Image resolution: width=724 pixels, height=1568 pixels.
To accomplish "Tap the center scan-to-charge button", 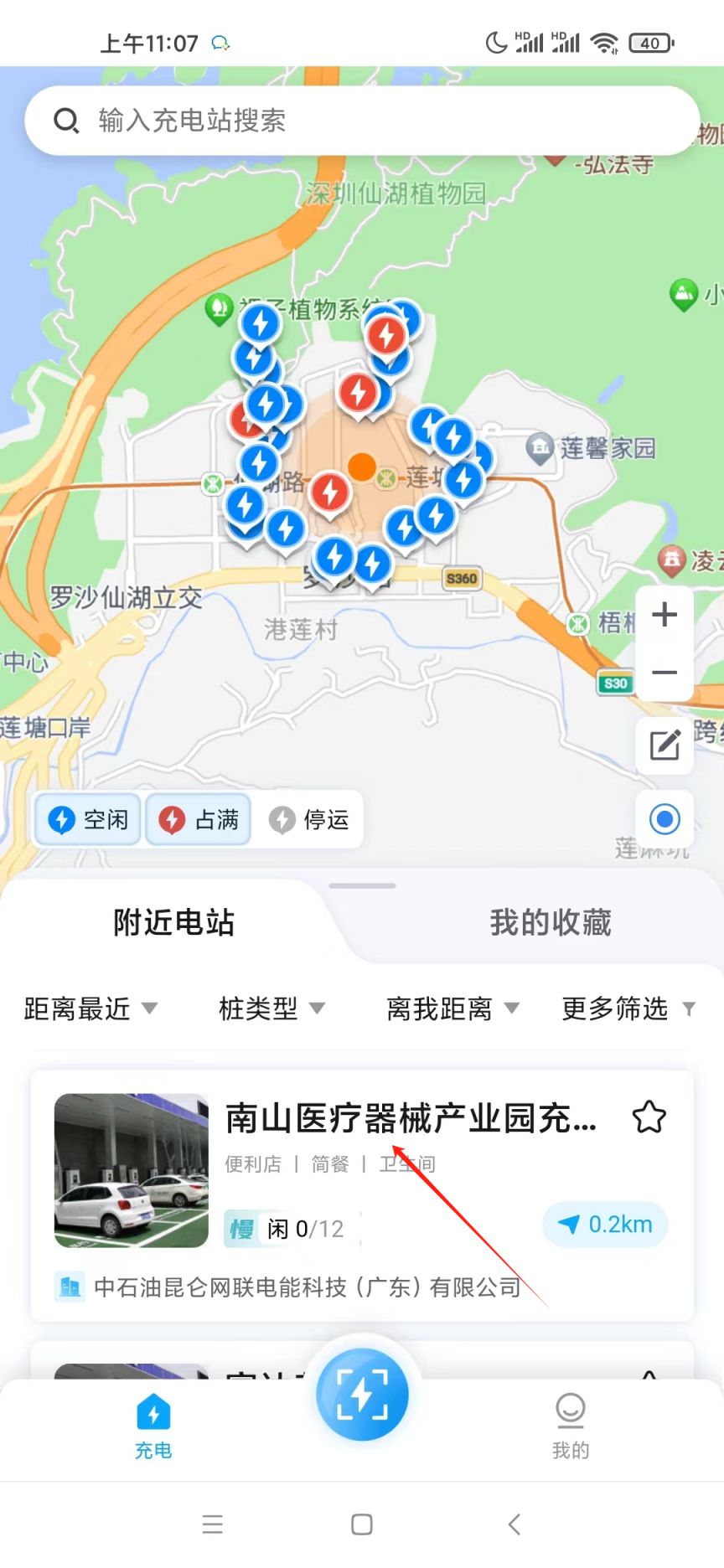I will (362, 1395).
